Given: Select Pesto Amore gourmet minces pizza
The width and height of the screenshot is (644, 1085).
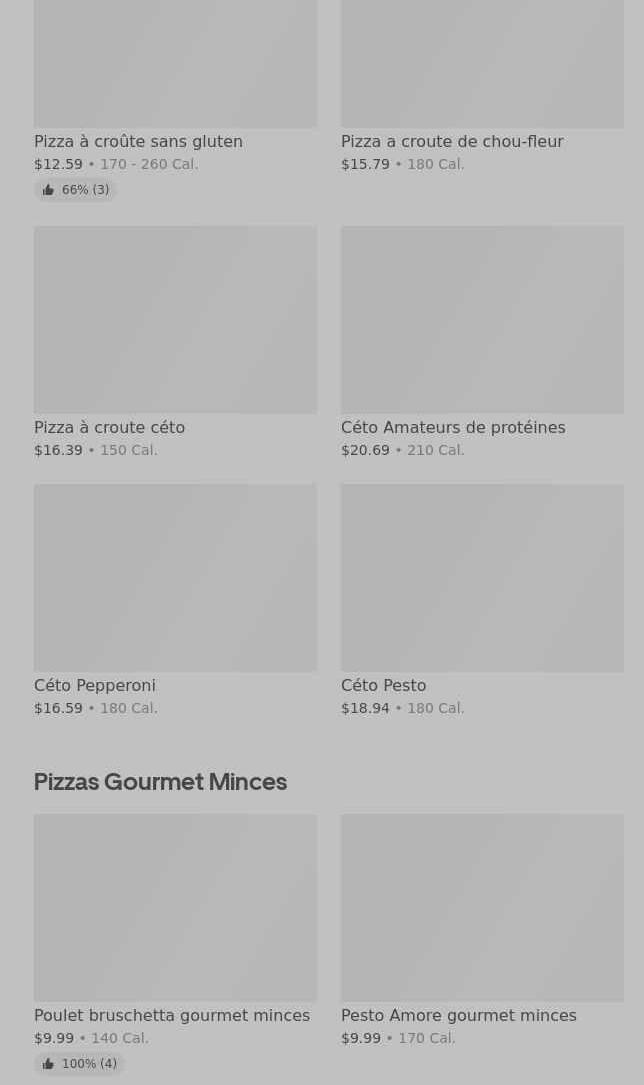Looking at the screenshot, I should point(482,908).
